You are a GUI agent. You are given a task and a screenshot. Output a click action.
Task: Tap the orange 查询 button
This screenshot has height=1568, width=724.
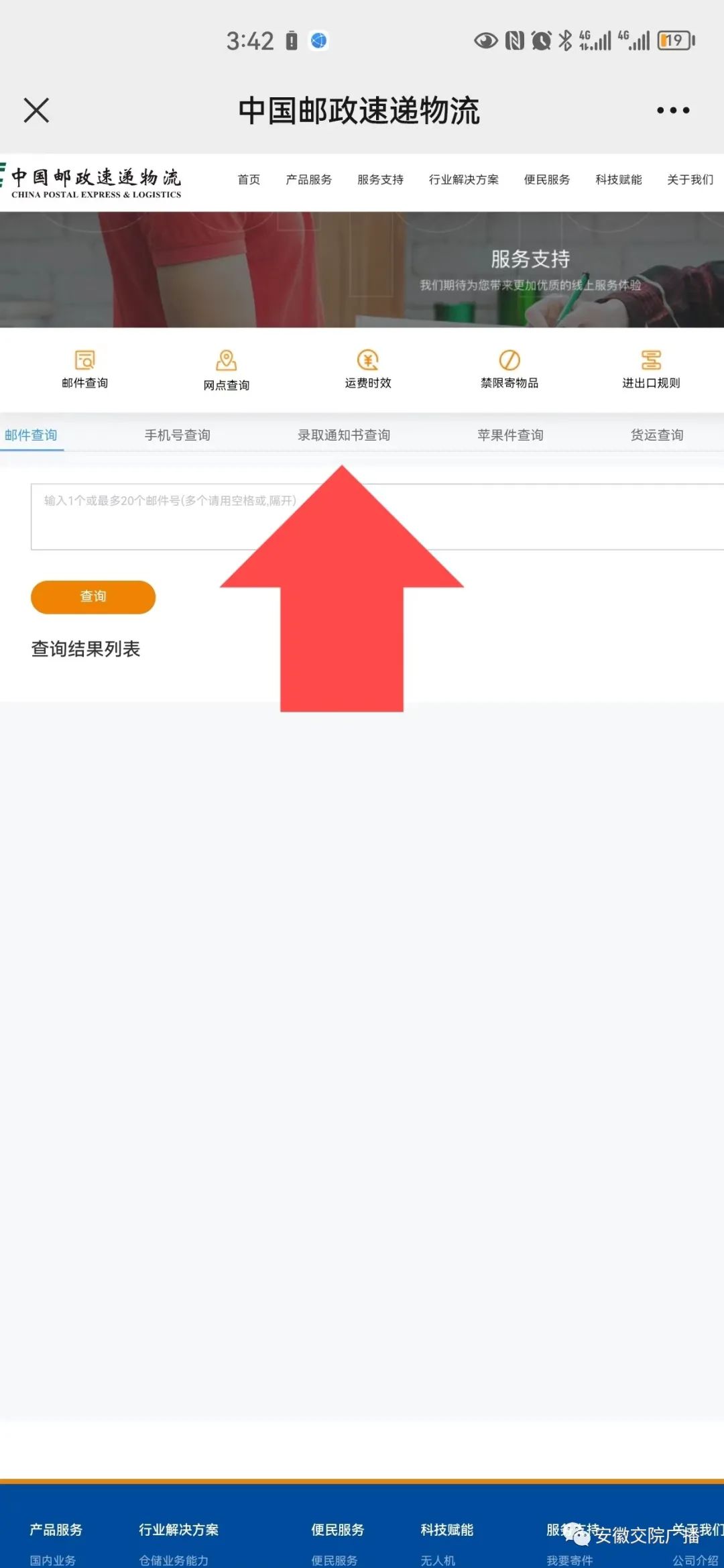point(93,597)
